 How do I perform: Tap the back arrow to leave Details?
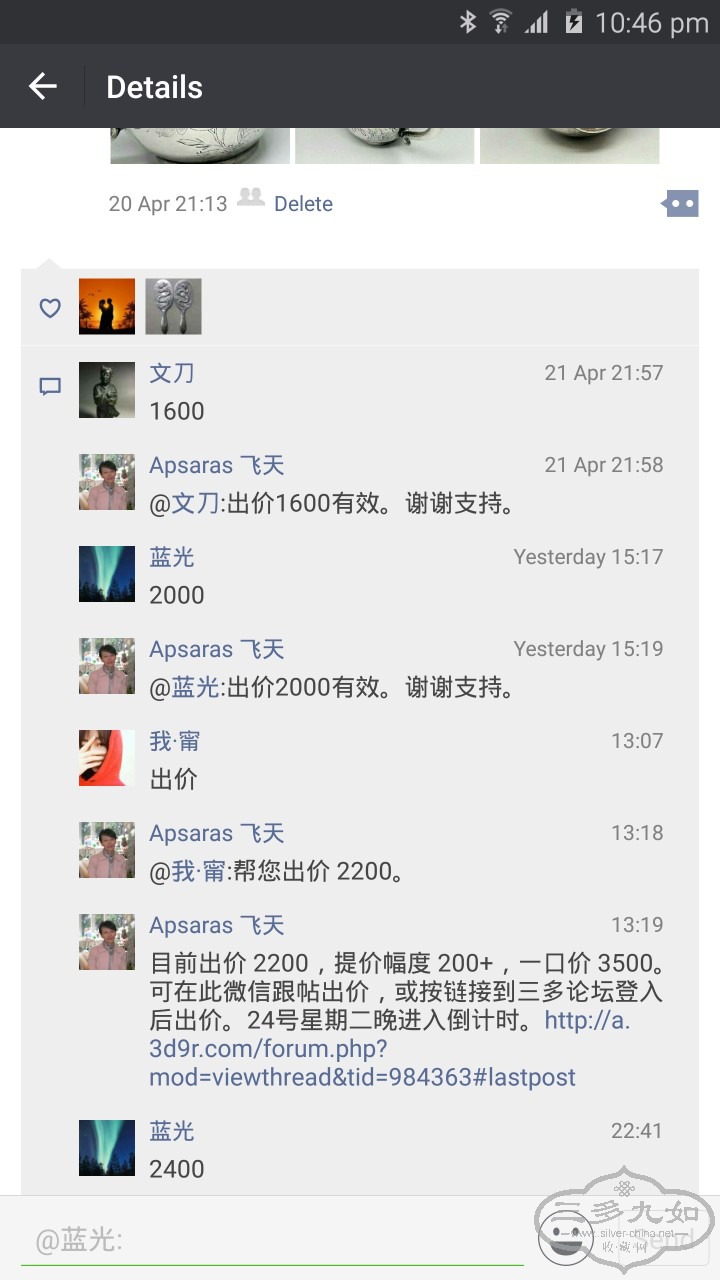tap(42, 86)
